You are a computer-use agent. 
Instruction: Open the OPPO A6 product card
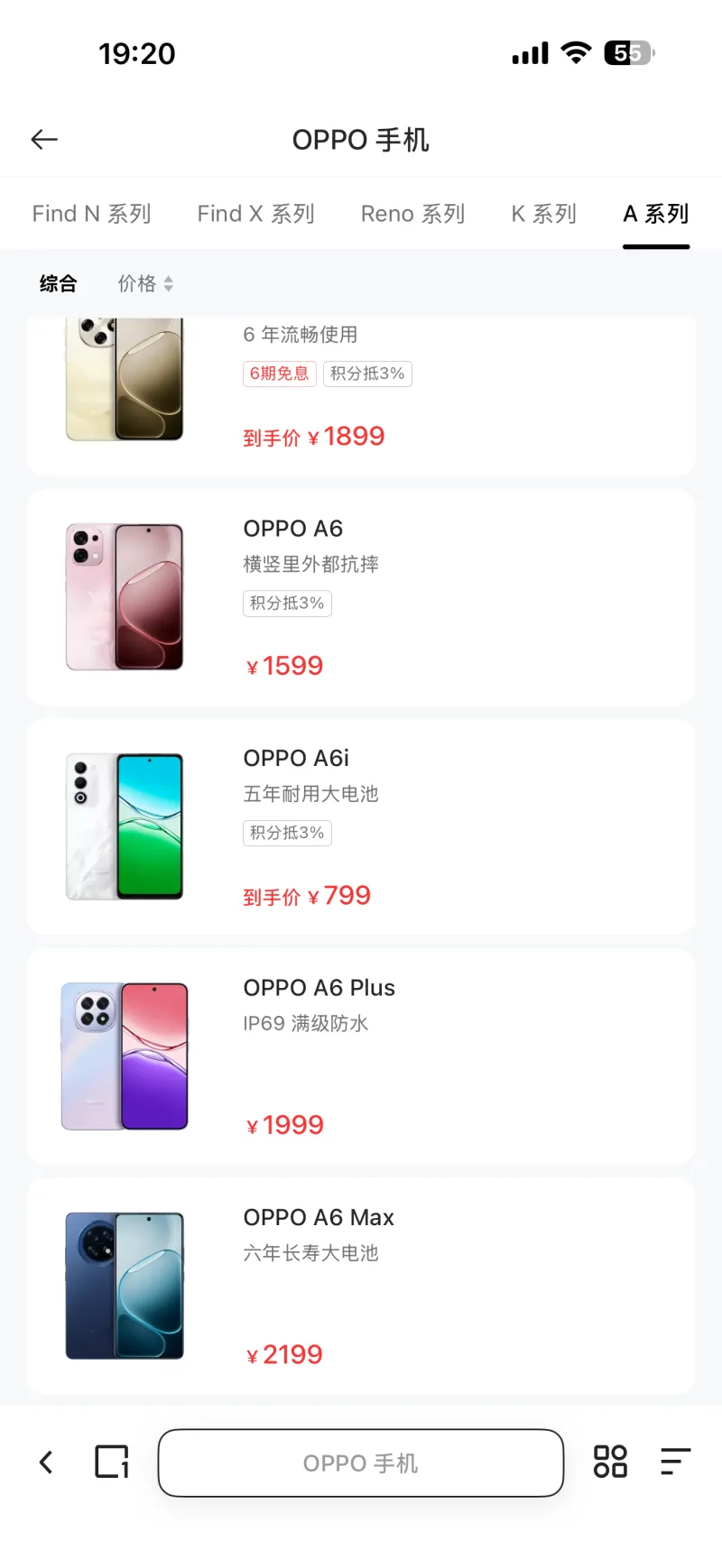pos(361,596)
